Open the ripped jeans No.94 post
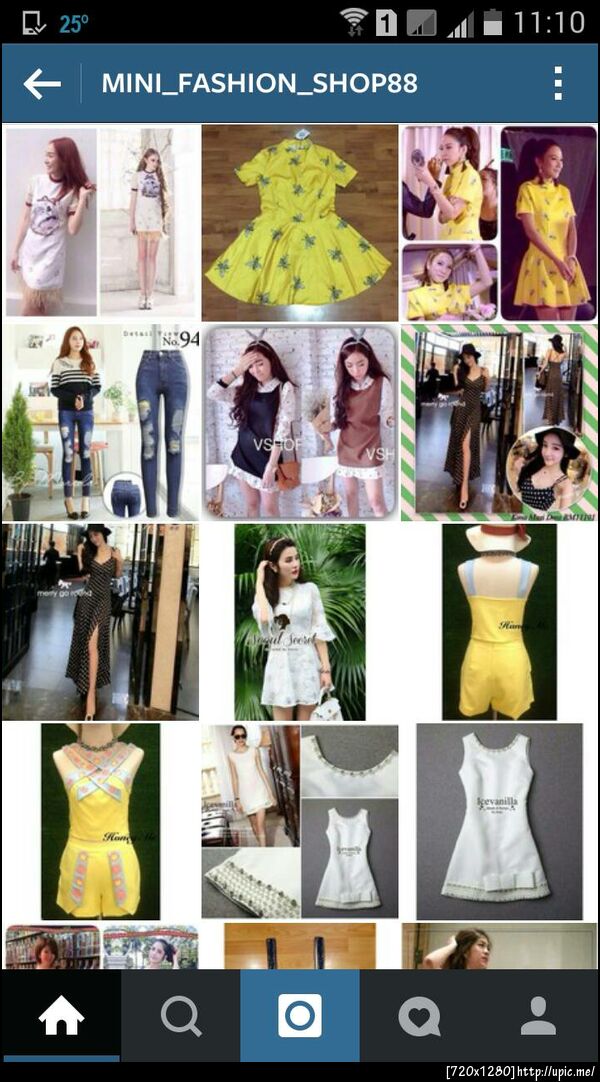The width and height of the screenshot is (600, 1082). point(100,422)
